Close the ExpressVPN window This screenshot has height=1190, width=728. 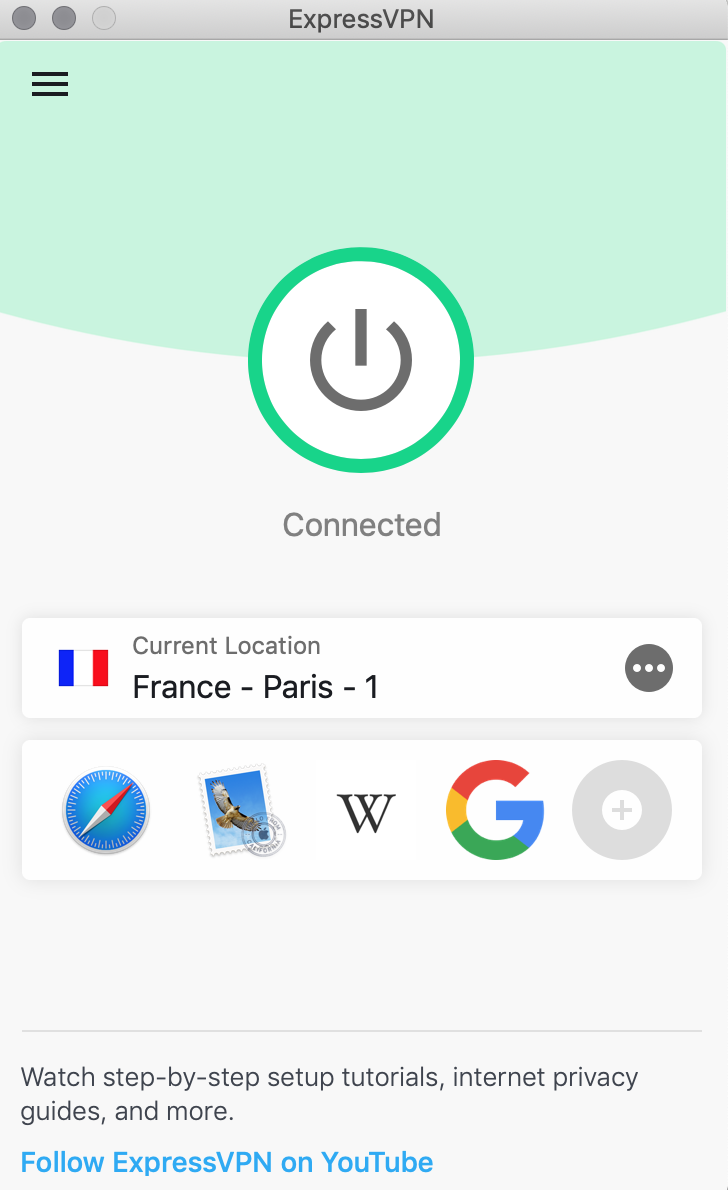coord(25,18)
